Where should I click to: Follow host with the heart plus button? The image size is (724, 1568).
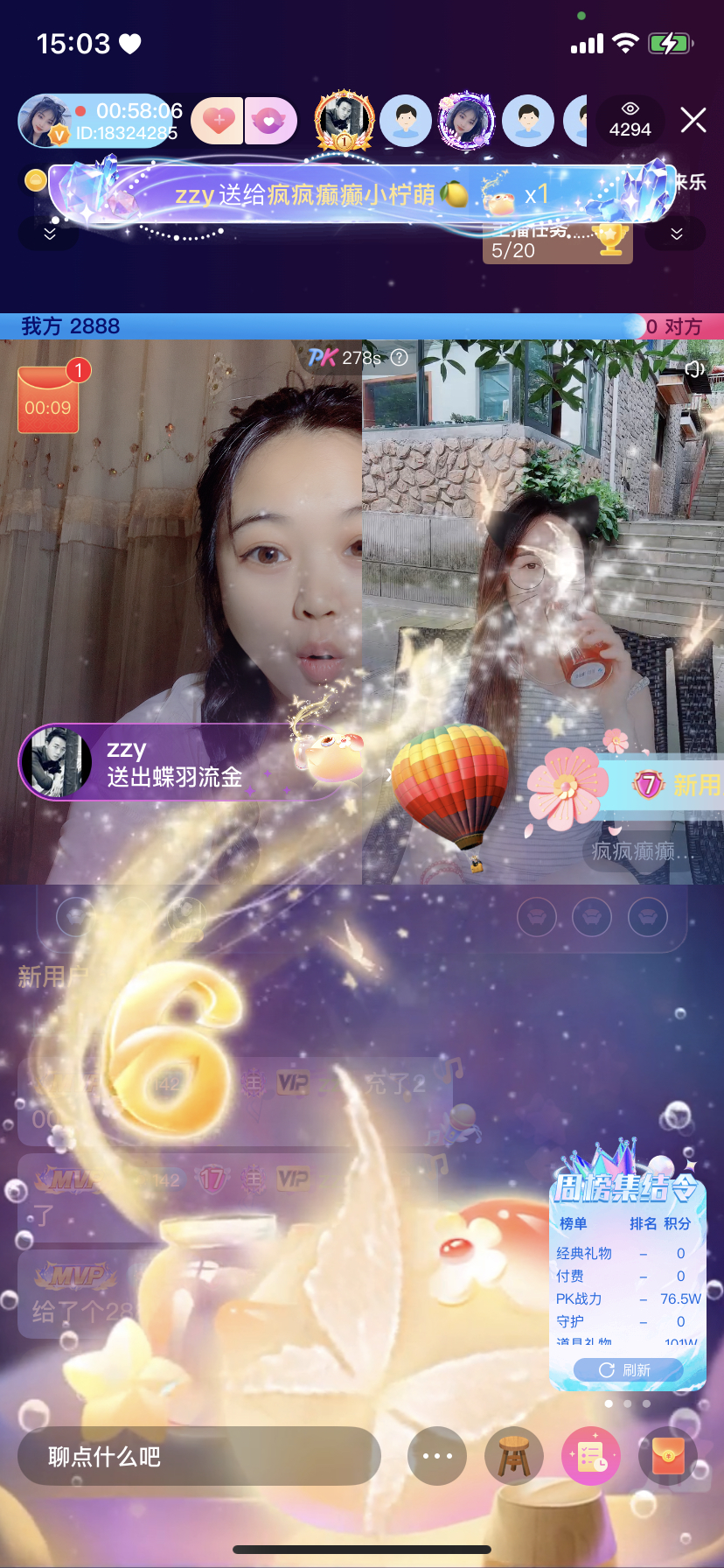(x=217, y=121)
